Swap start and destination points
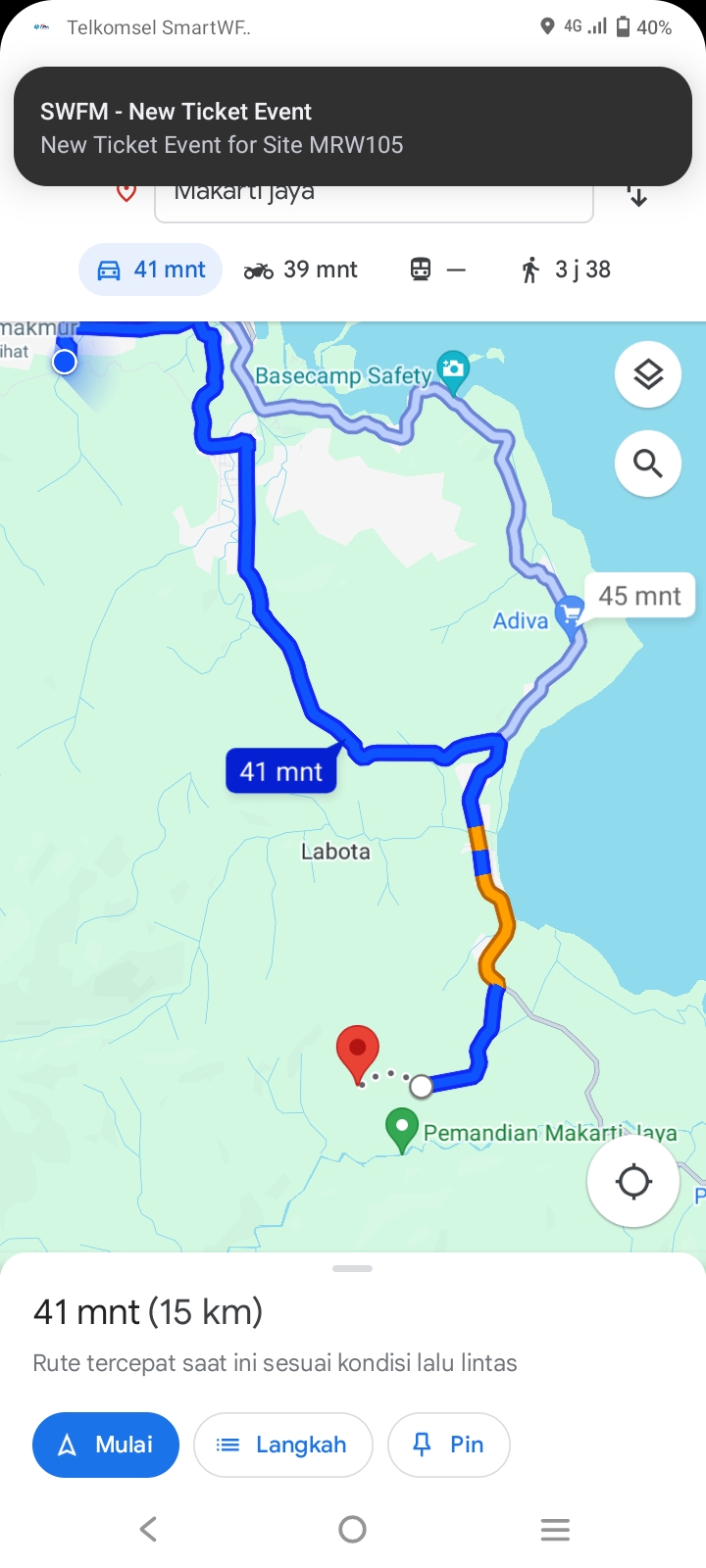This screenshot has height=1568, width=706. (637, 196)
